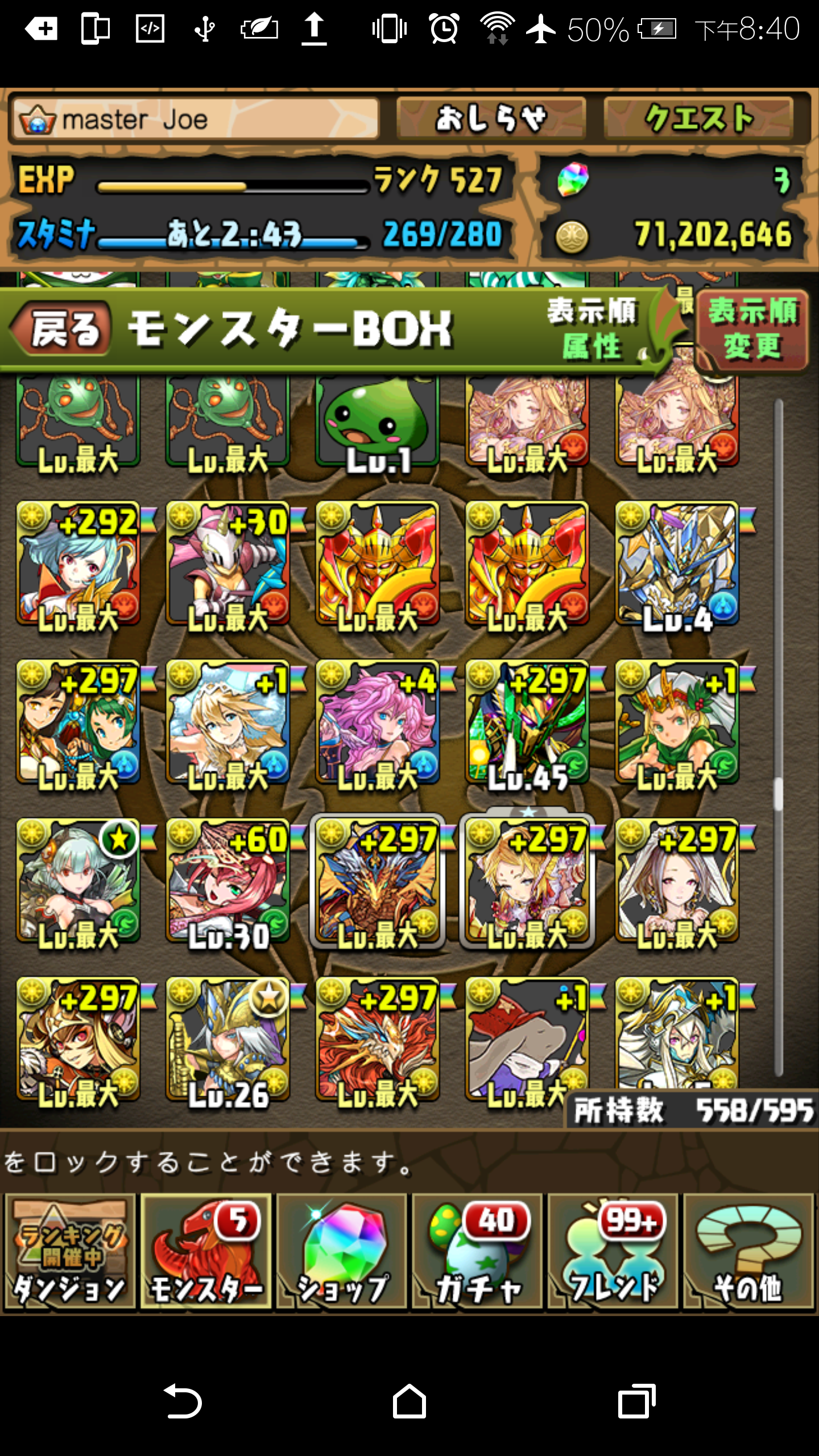Image resolution: width=819 pixels, height=1456 pixels.
Task: Select the white-armored monster with +30
Action: pyautogui.click(x=228, y=564)
